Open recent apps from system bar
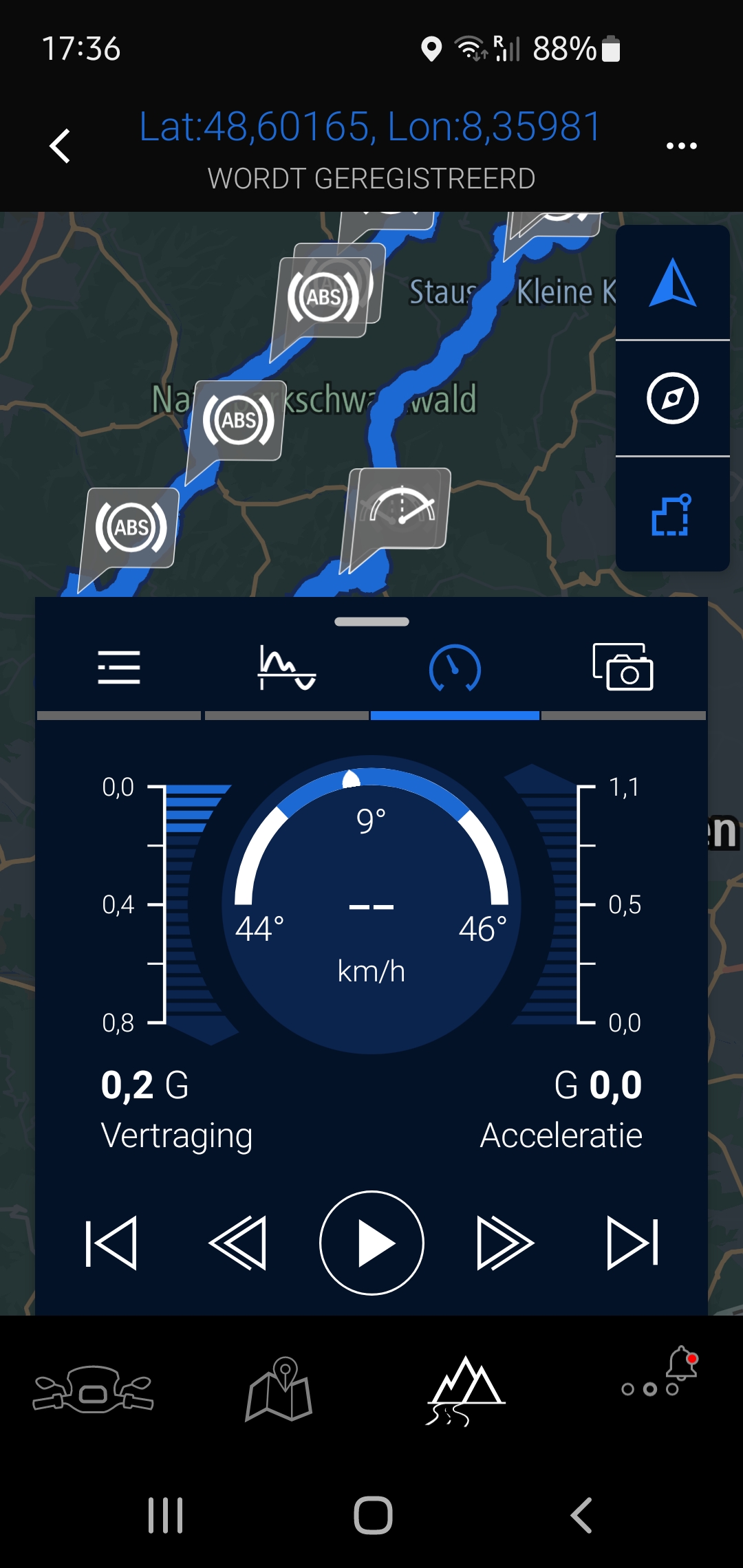Screen dimensions: 743x1568 165,1515
